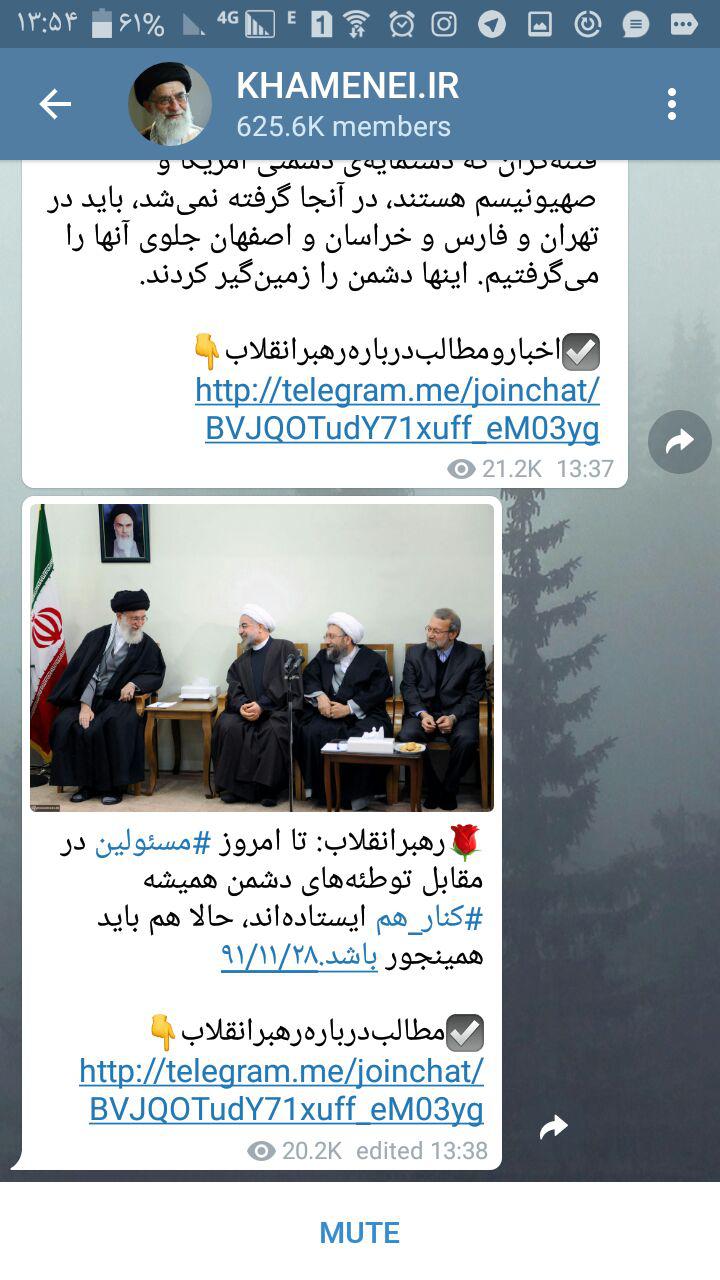Forward the 13:37 text post
Screen dimensions: 720x1280
(x=679, y=441)
